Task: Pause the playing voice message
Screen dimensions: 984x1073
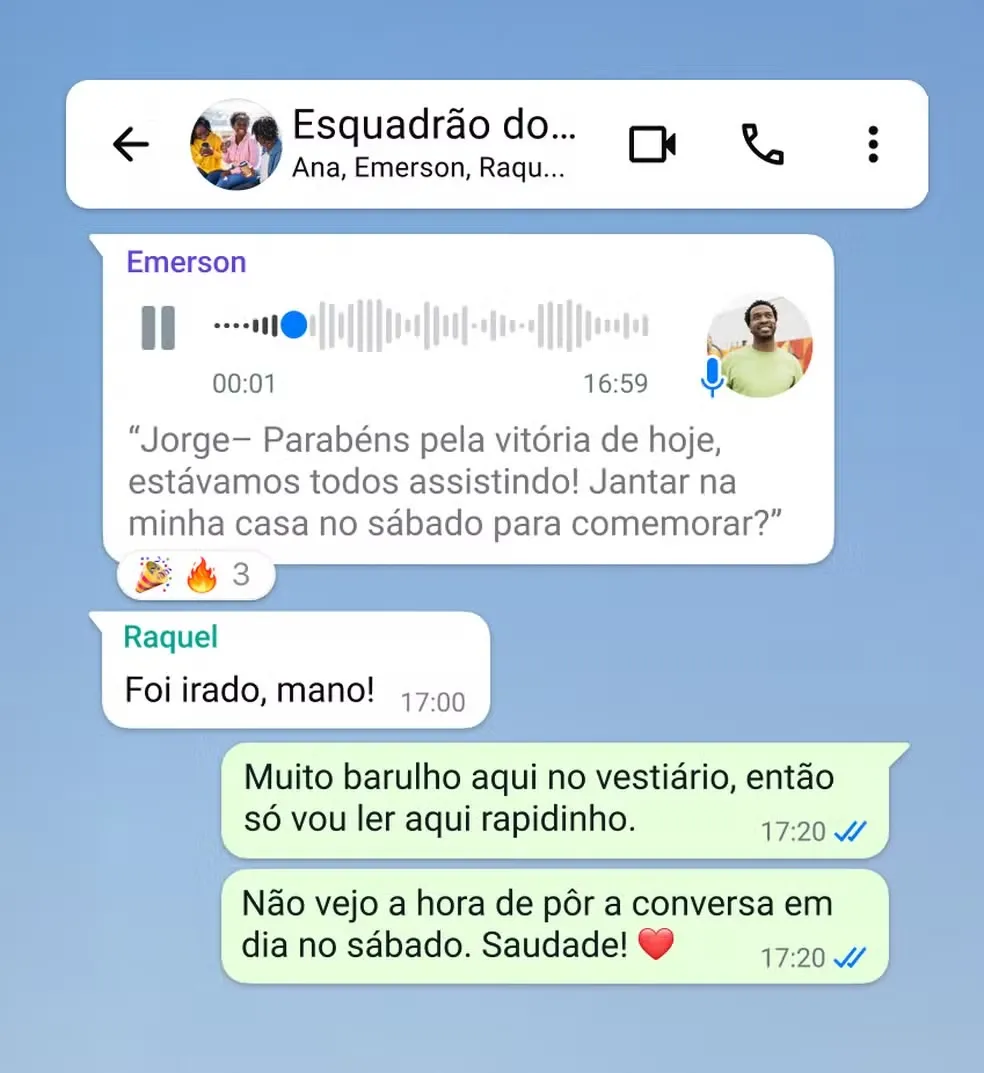Action: tap(159, 326)
